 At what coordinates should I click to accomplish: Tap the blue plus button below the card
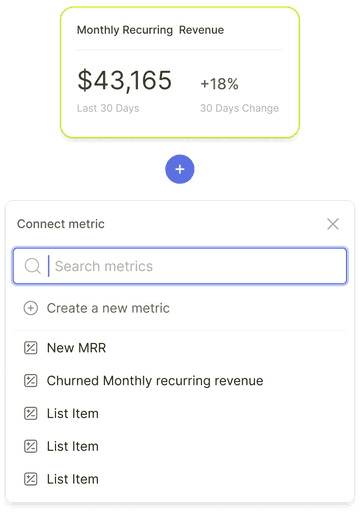coord(180,169)
